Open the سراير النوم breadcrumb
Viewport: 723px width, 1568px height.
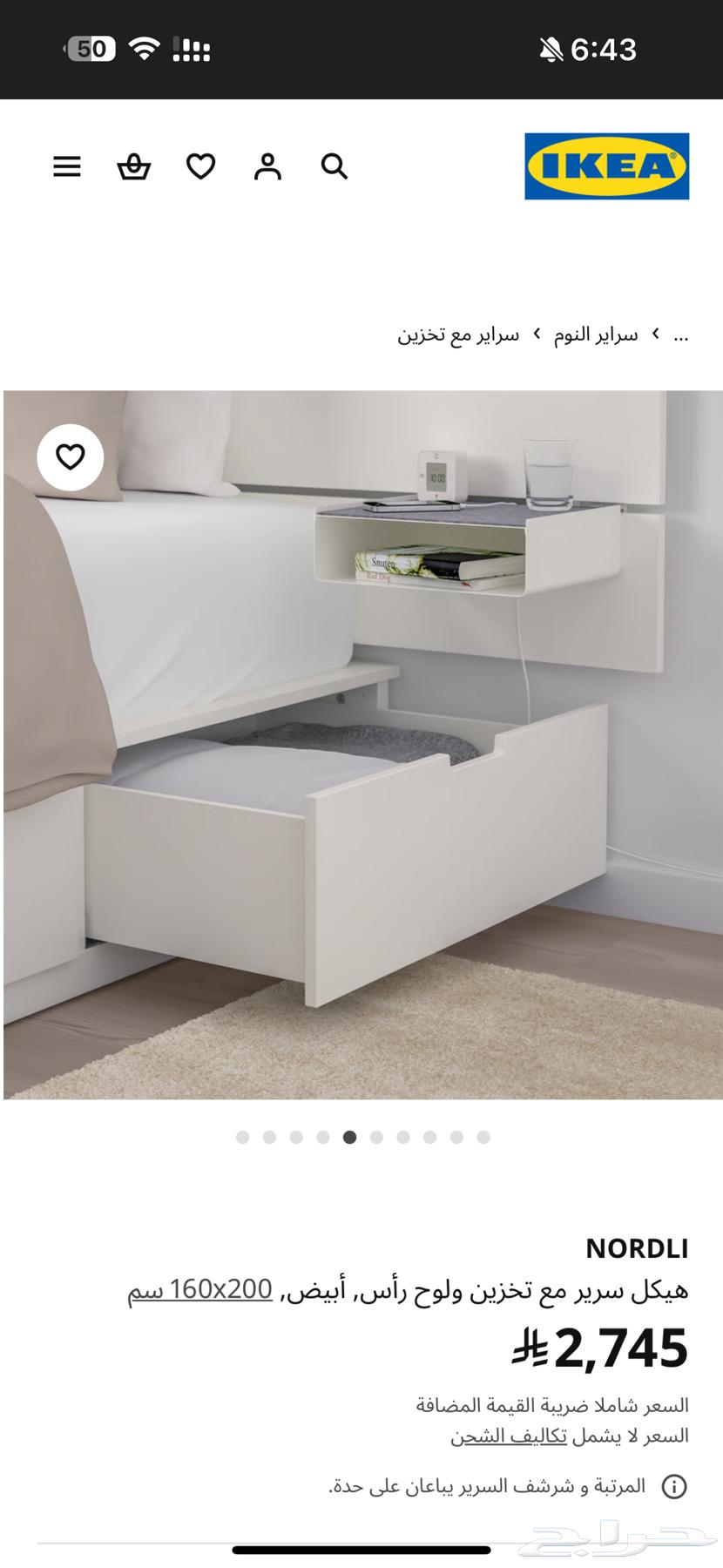coord(596,335)
